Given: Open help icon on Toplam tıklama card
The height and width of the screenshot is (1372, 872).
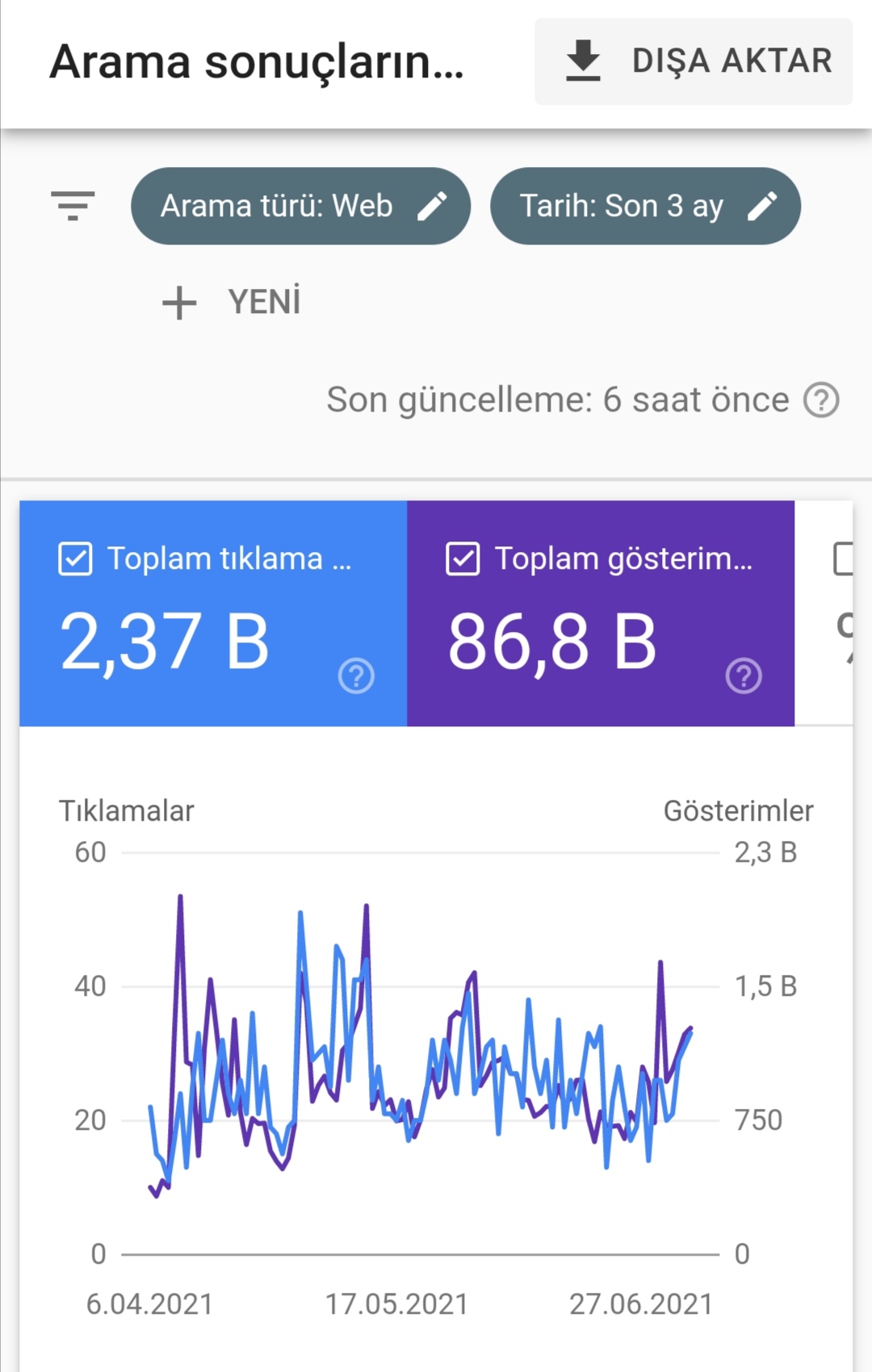Looking at the screenshot, I should pos(356,676).
